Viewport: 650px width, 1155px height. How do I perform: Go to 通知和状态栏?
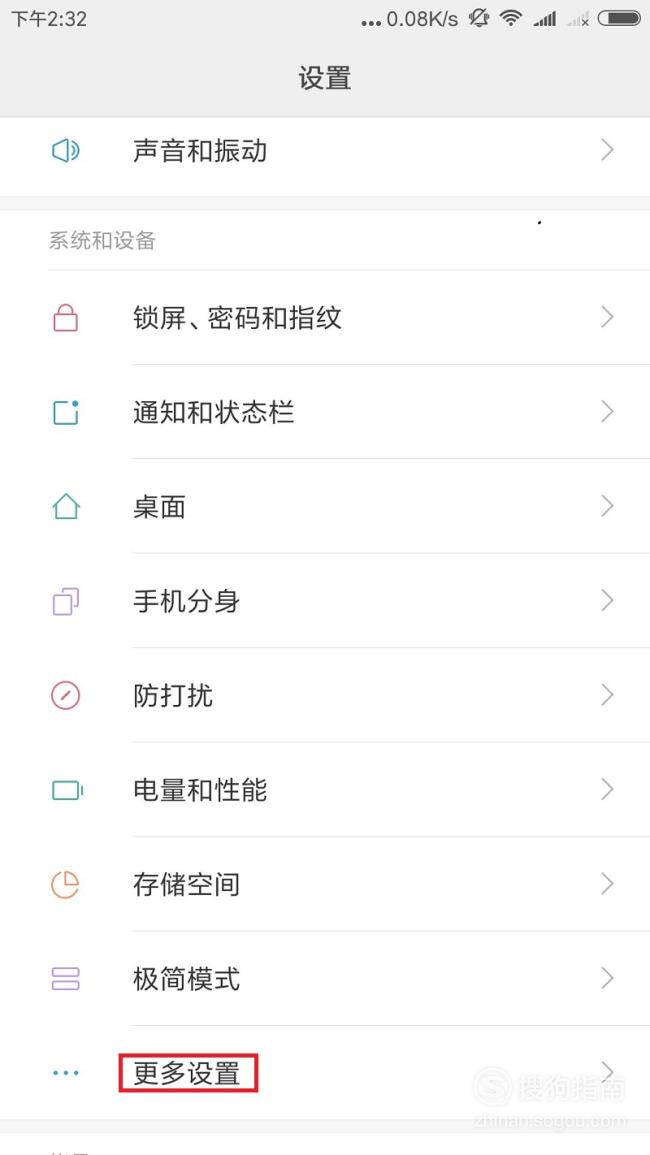[x=325, y=412]
